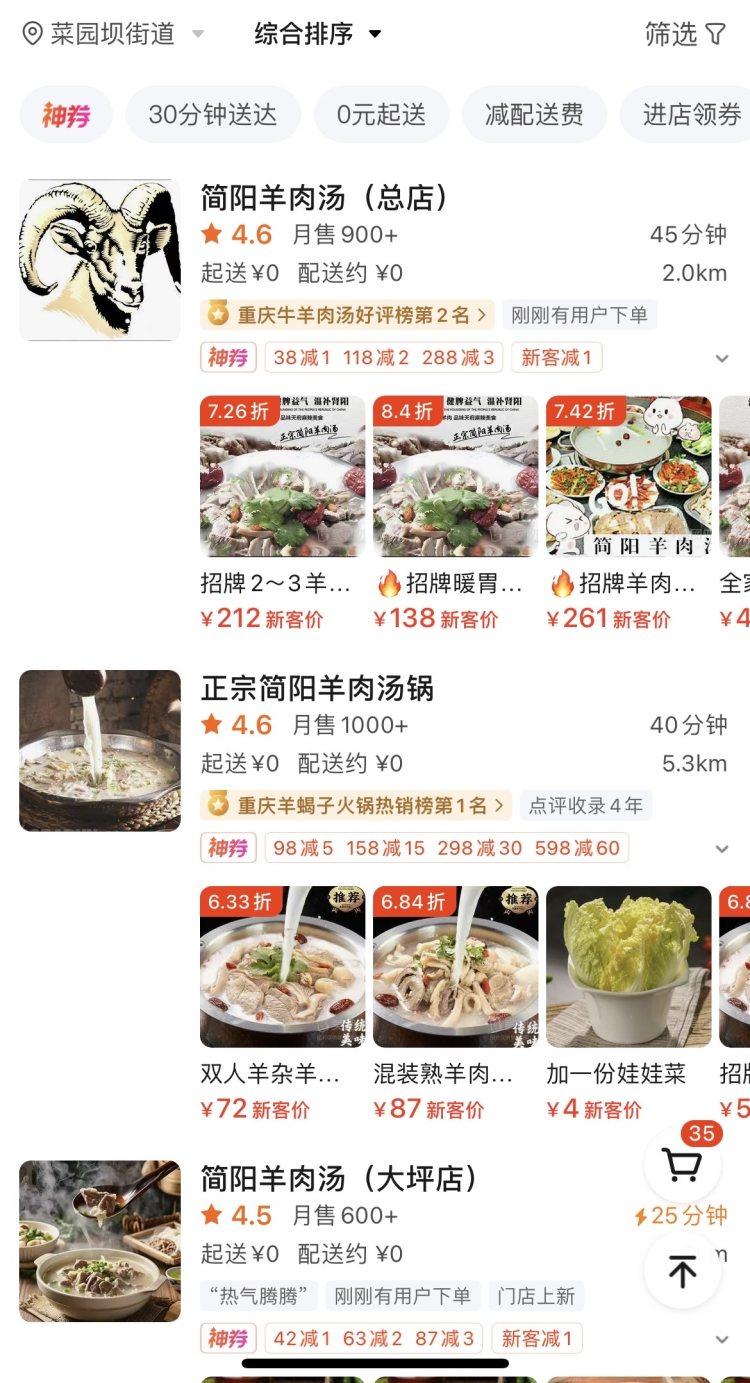Jump back to top of the list
Viewport: 750px width, 1383px height.
coord(683,1272)
